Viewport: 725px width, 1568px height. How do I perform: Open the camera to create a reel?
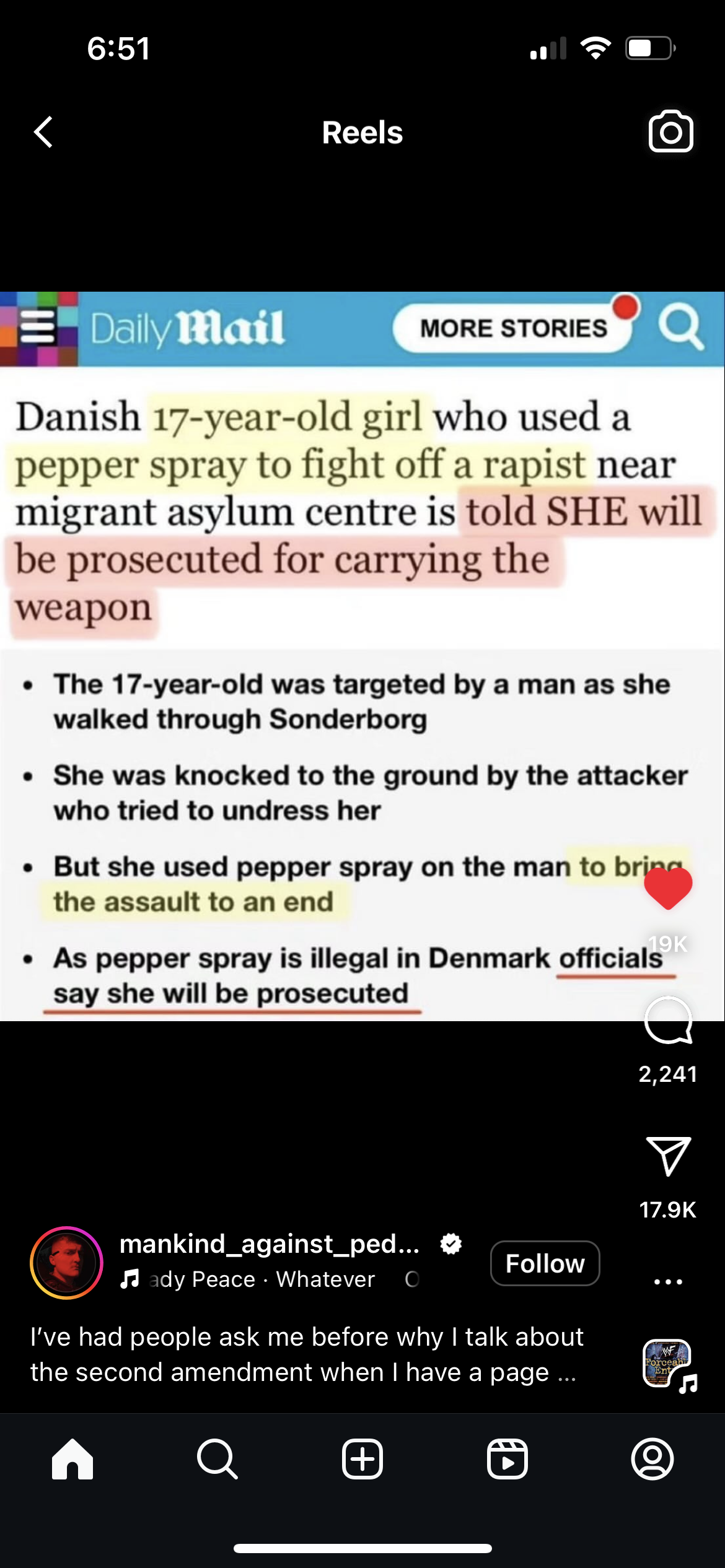670,131
